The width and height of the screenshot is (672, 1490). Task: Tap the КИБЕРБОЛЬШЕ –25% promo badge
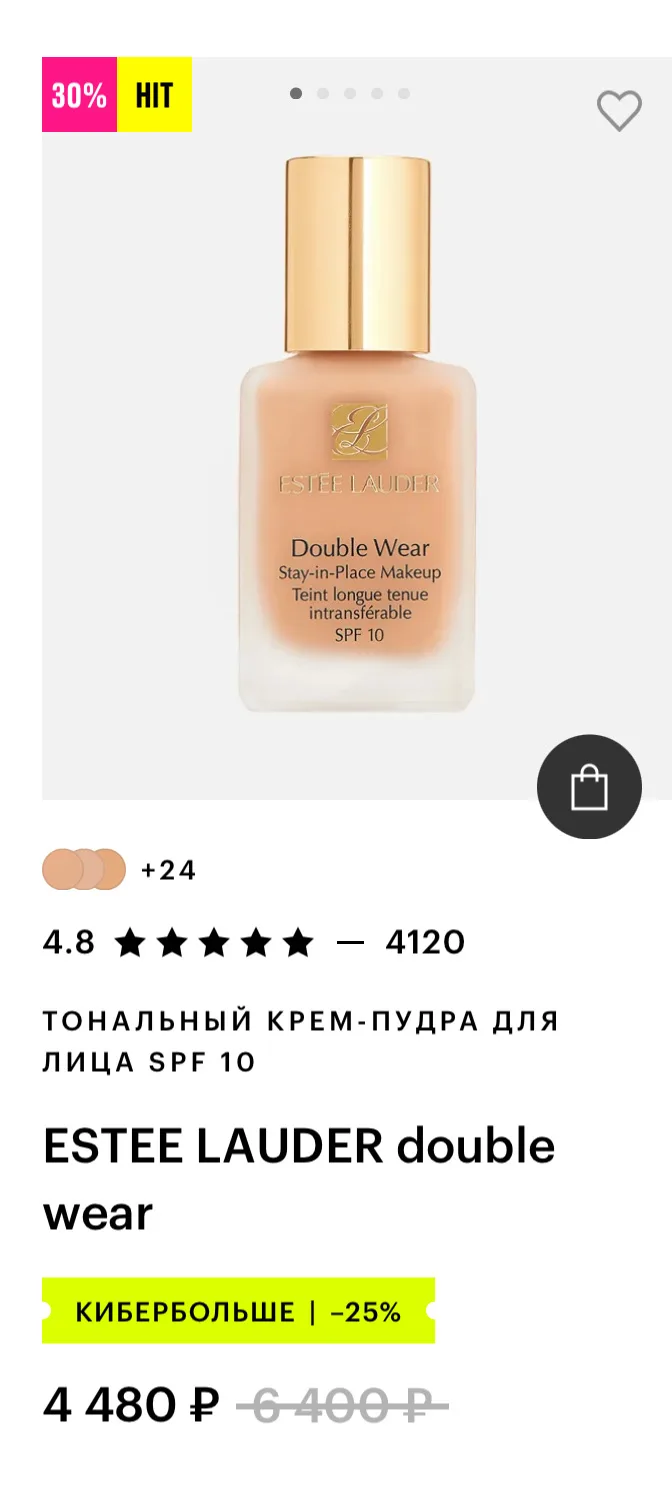tap(238, 1311)
